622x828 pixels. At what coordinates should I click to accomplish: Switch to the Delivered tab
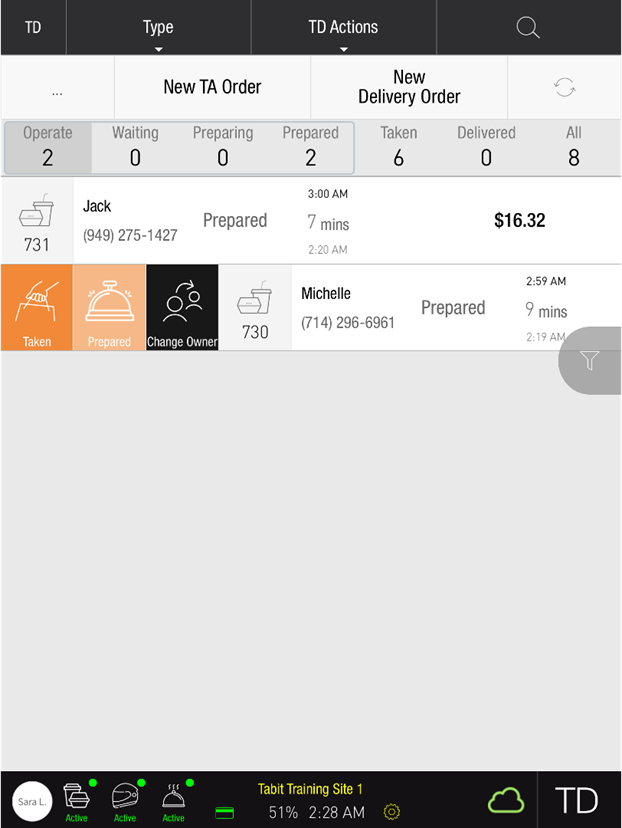point(486,146)
